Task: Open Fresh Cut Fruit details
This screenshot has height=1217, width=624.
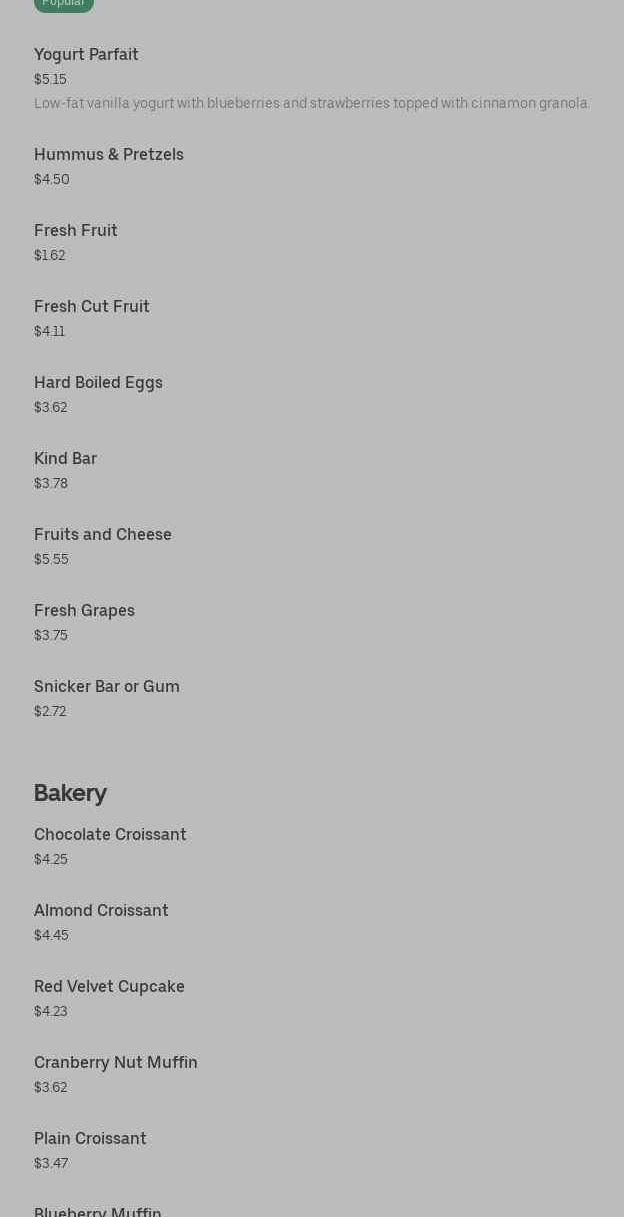Action: (92, 307)
